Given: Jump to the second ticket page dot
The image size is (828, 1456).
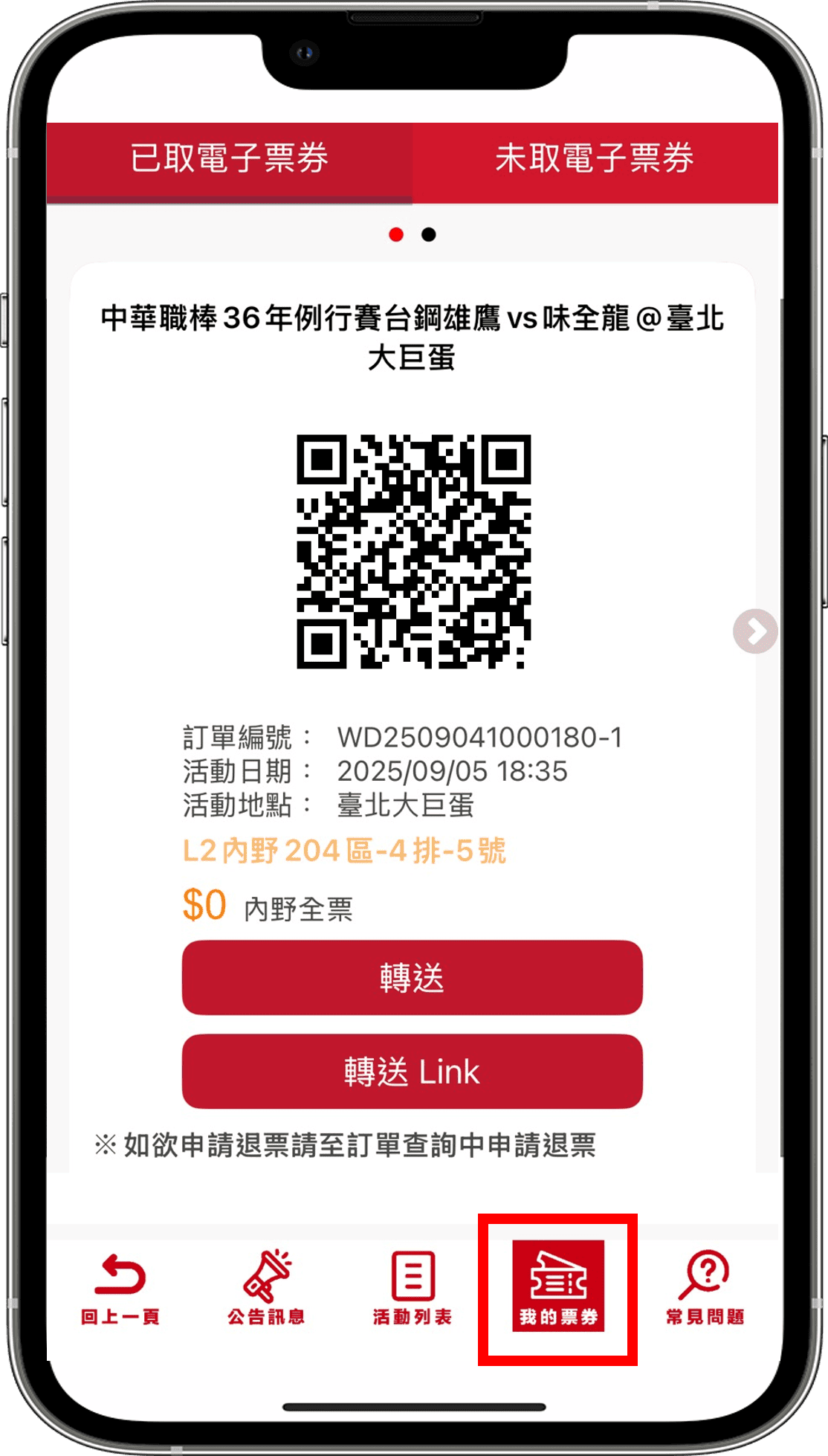Looking at the screenshot, I should pos(429,235).
